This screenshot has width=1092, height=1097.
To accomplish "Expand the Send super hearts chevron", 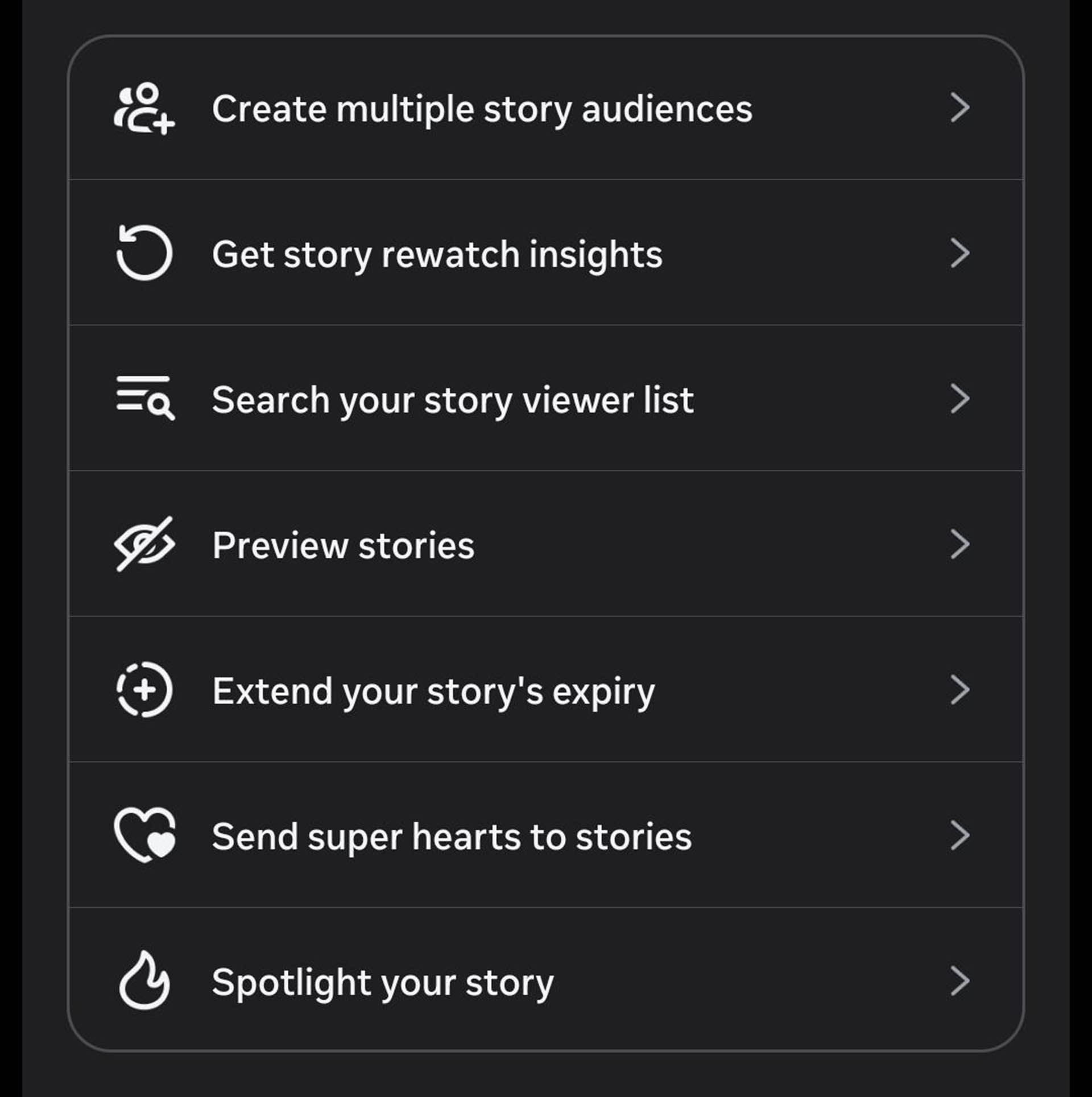I will tap(960, 836).
